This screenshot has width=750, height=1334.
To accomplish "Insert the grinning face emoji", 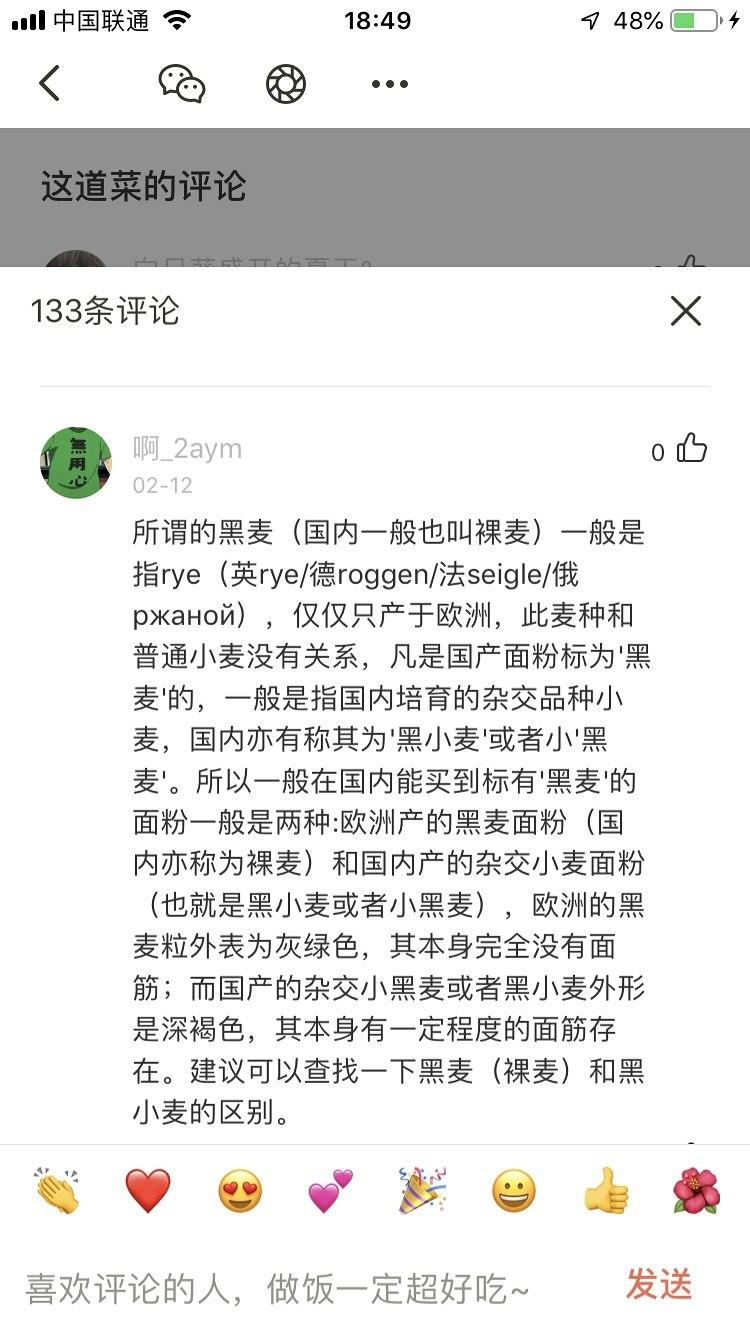I will point(513,1190).
